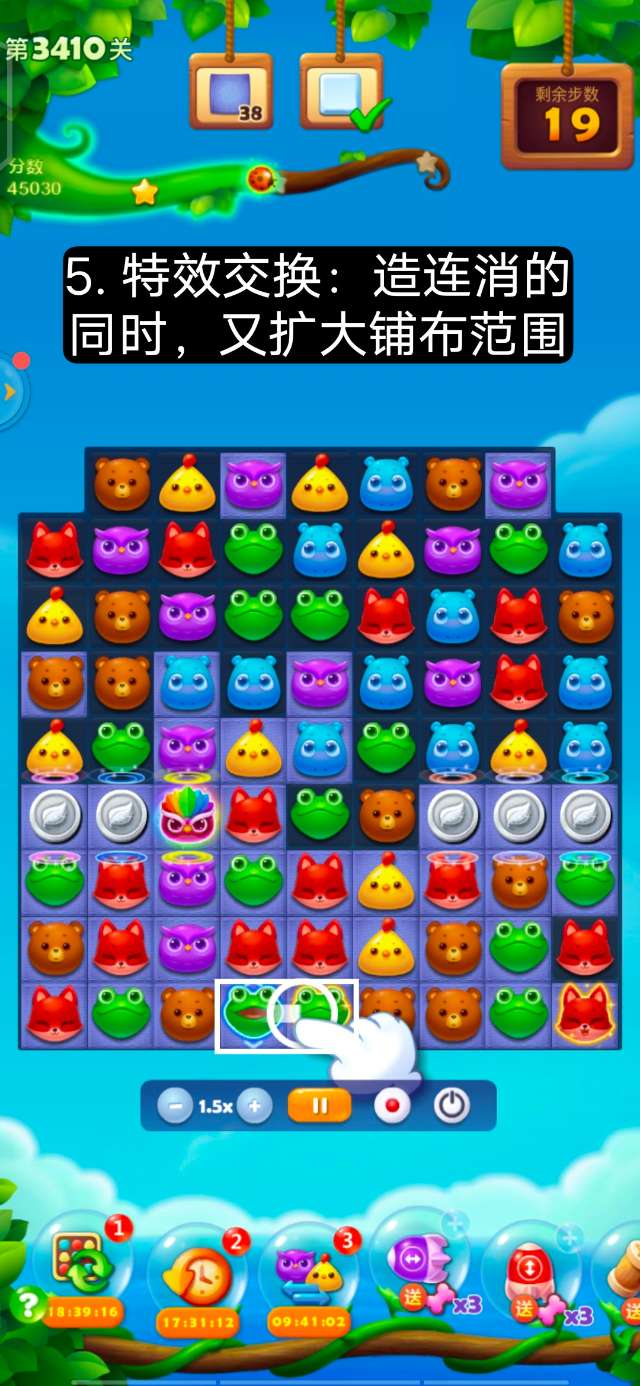
Task: Expand the side panel arrow on left edge
Action: [11, 392]
